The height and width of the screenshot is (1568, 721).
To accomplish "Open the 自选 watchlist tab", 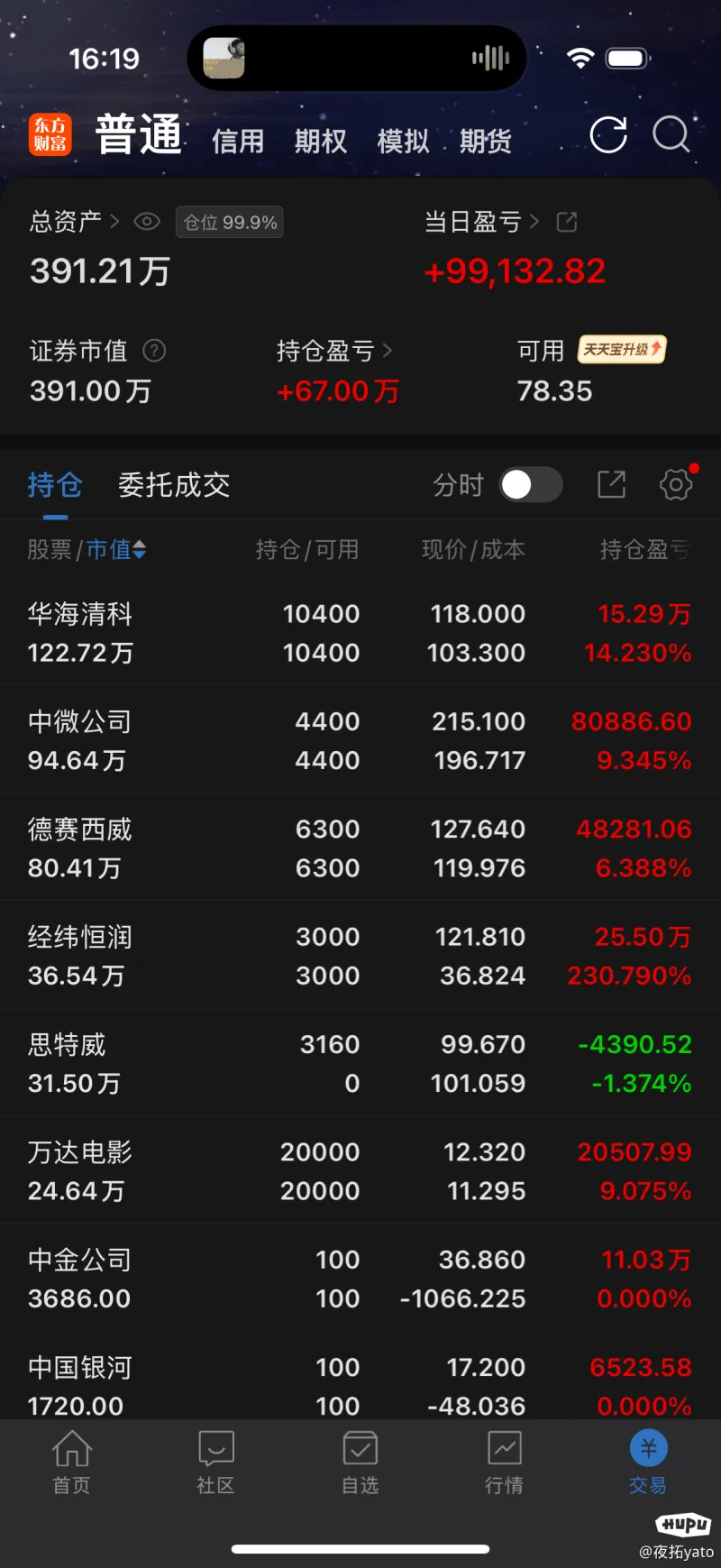I will coord(360,1463).
